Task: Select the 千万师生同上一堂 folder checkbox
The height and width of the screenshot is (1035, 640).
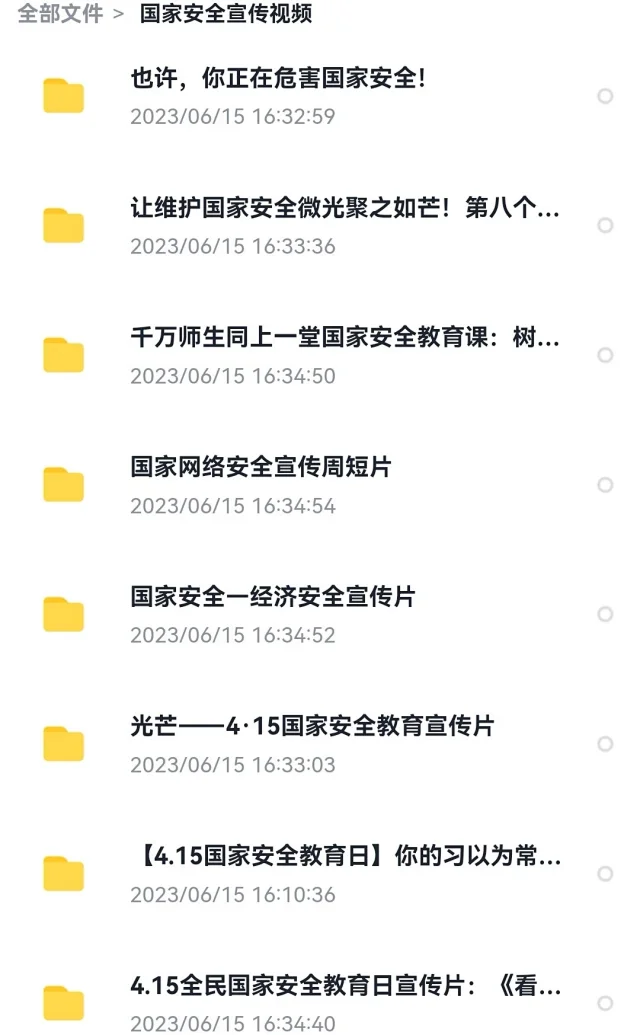Action: coord(605,355)
